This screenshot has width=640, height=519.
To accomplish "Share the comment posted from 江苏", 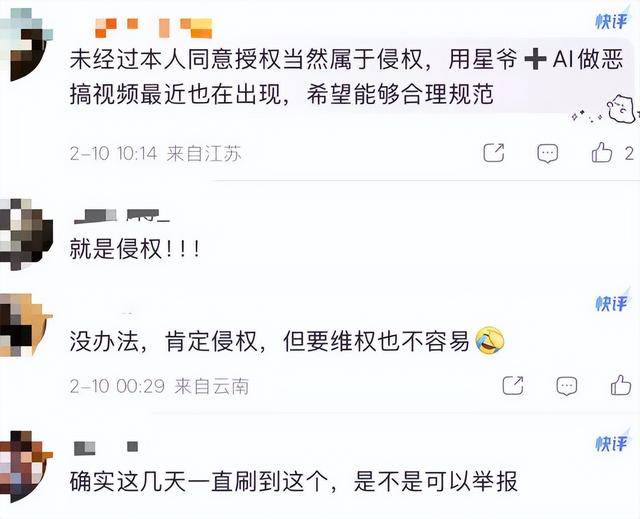I will (x=493, y=153).
